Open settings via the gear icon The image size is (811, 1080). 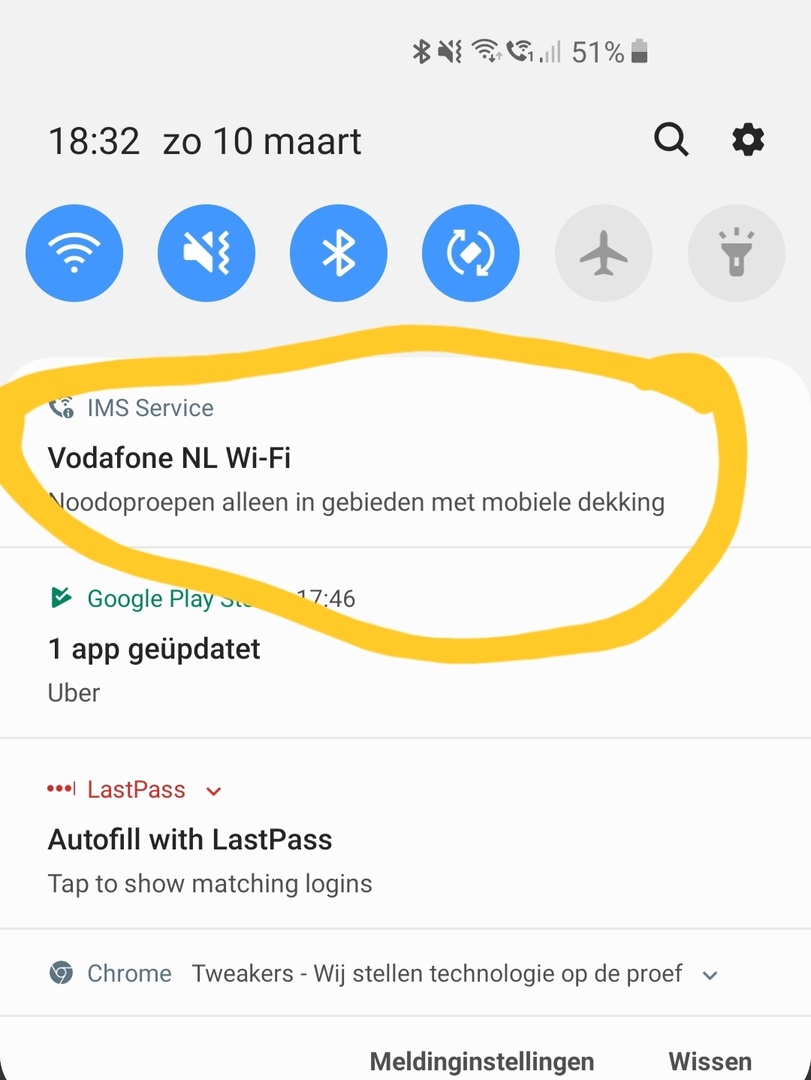click(x=748, y=140)
